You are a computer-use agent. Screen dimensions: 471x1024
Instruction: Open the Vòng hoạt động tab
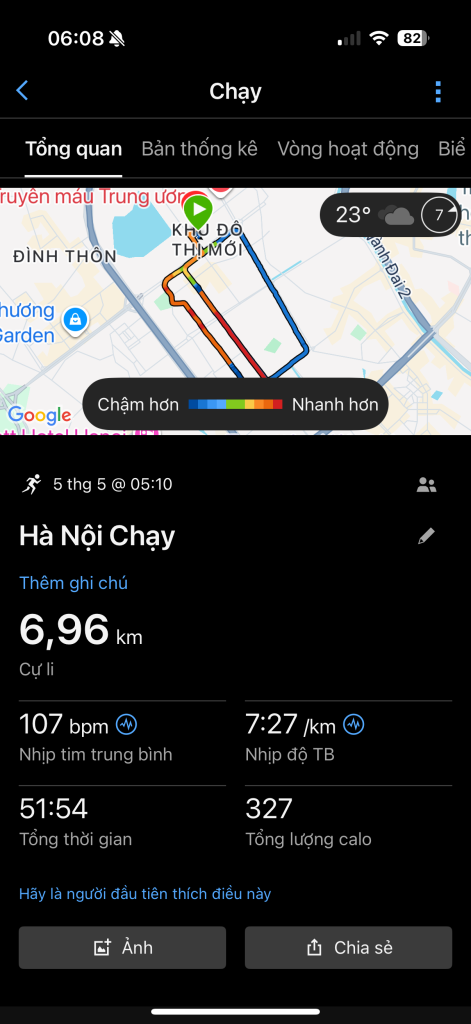pos(348,149)
